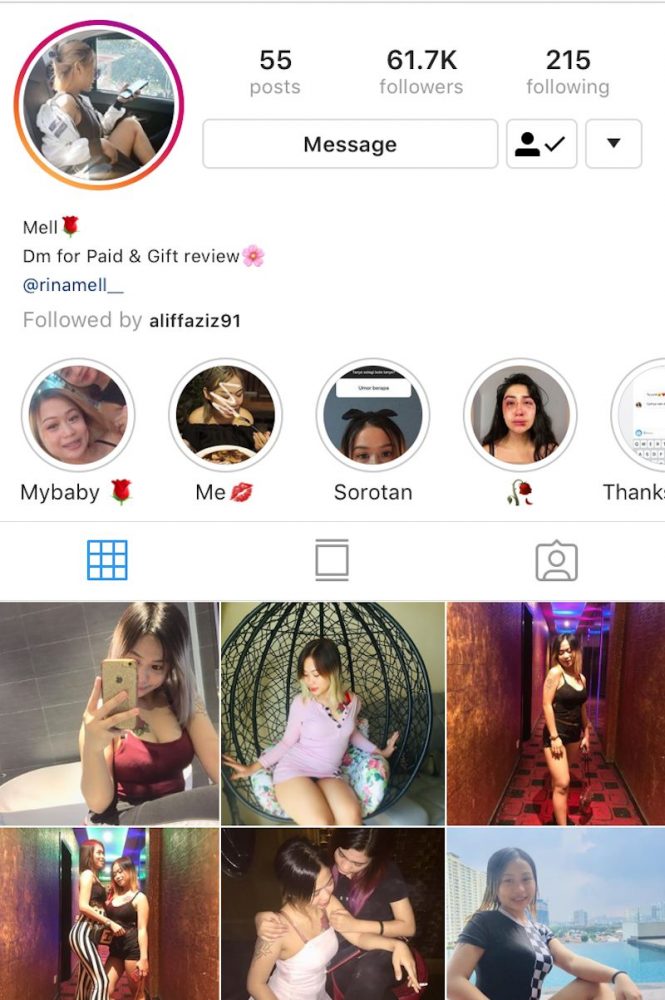The height and width of the screenshot is (1000, 665).
Task: View the 215 following list
Action: [x=568, y=72]
